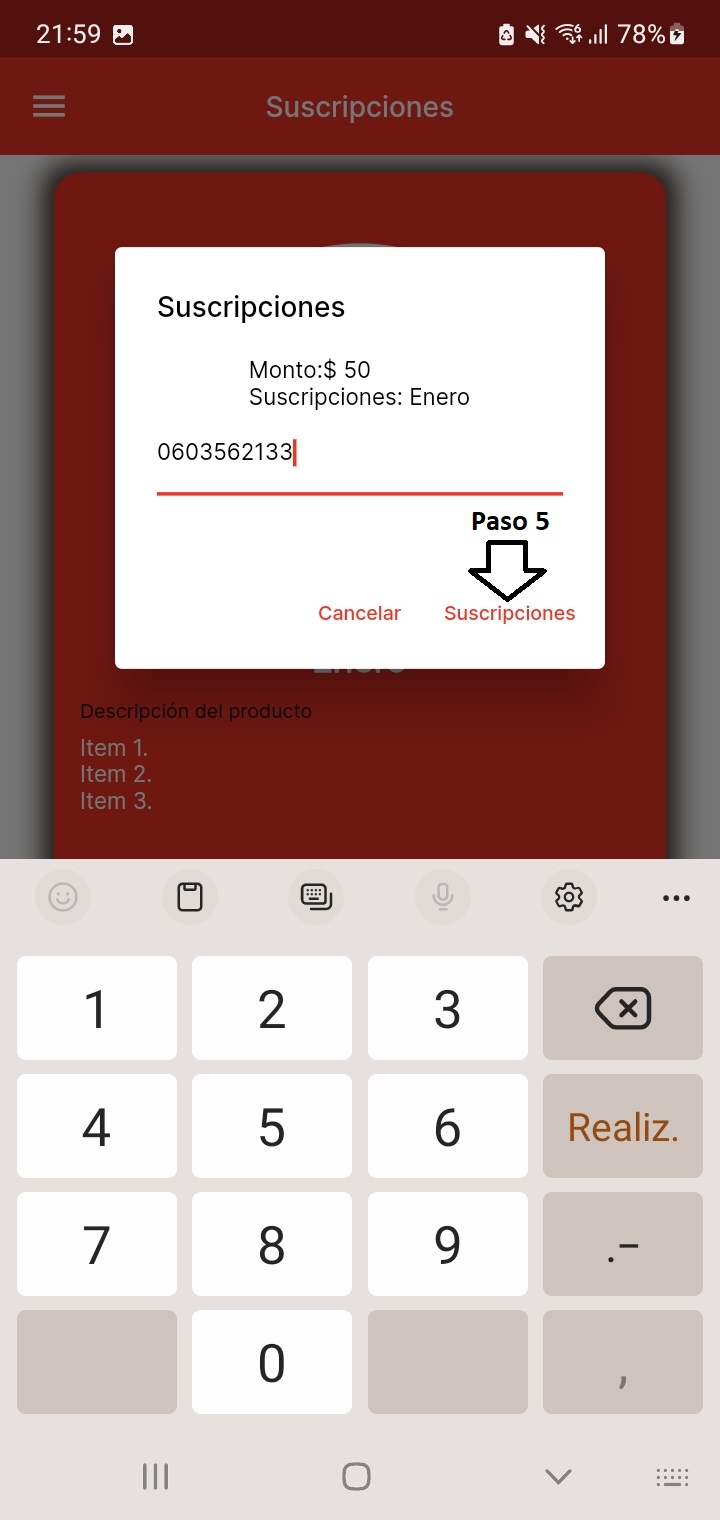Open the keyboard clipboard icon
The width and height of the screenshot is (720, 1520).
tap(190, 897)
